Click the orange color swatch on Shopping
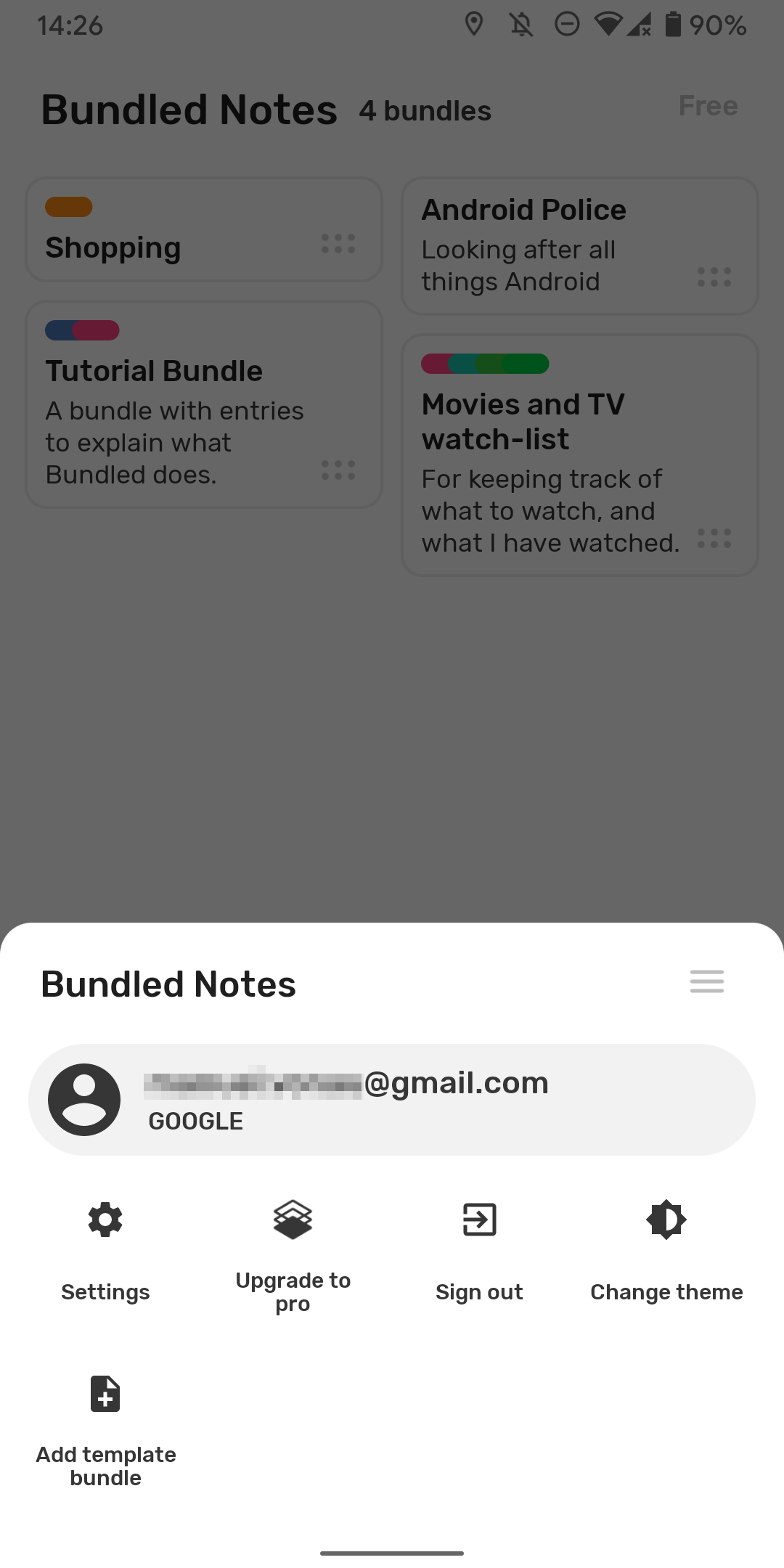 69,206
